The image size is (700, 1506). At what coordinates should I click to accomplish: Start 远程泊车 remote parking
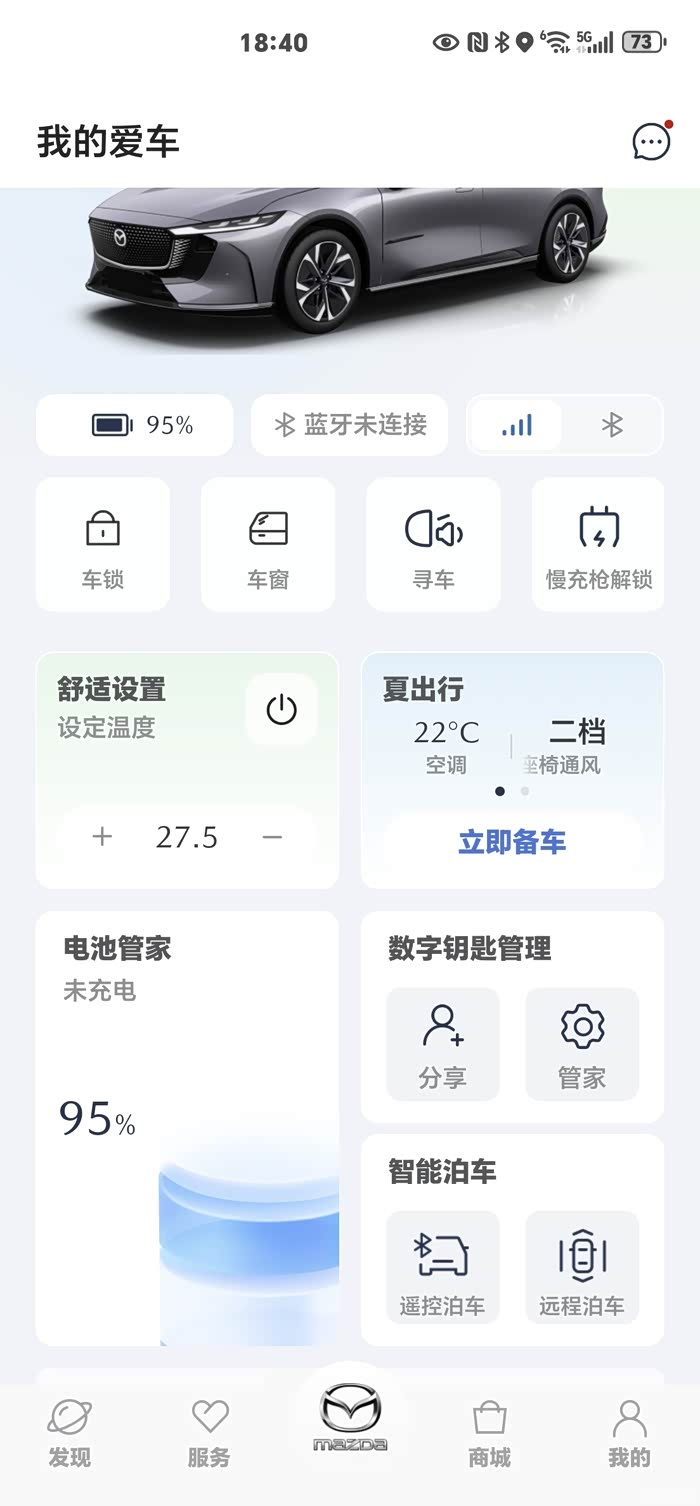coord(582,1267)
